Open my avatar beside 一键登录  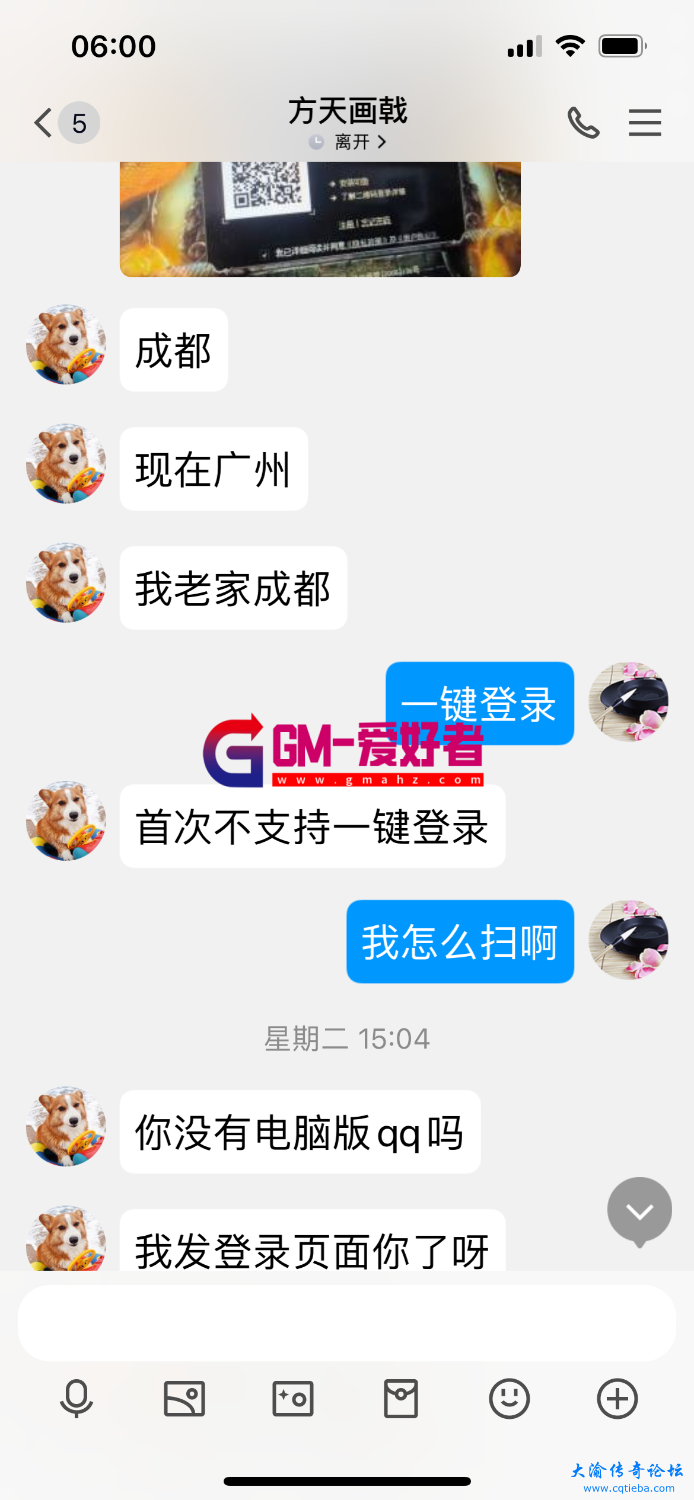pos(628,701)
